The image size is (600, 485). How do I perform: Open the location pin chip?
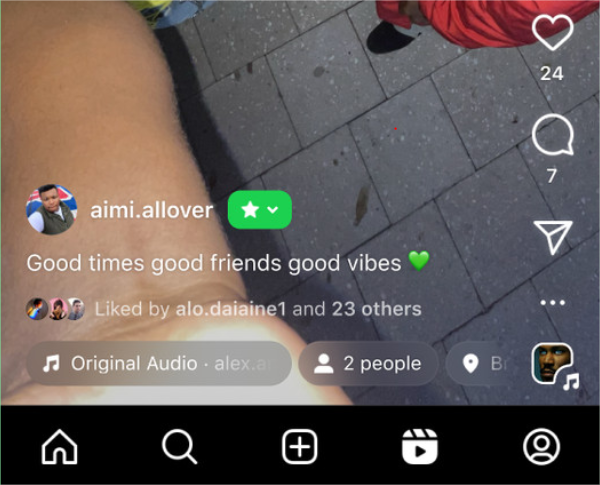(483, 364)
